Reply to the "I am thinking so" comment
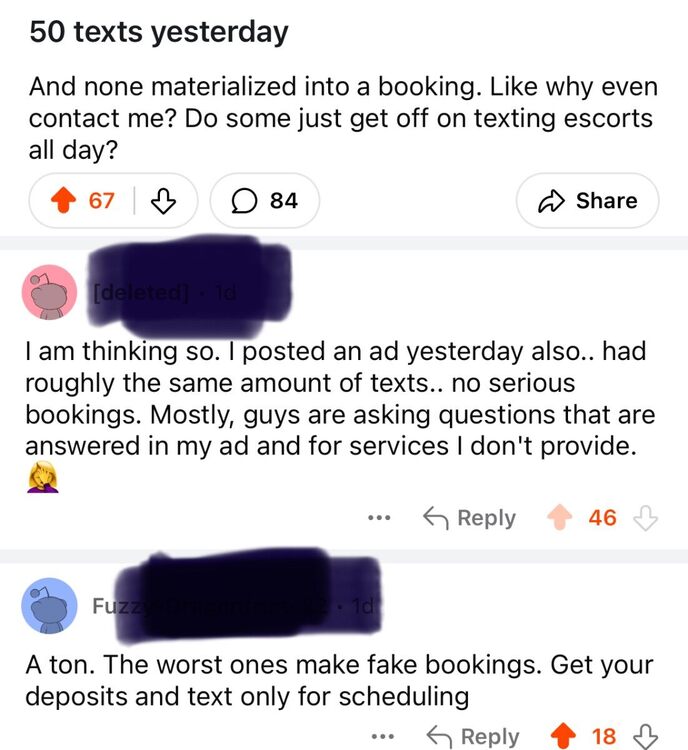The height and width of the screenshot is (750, 688). click(x=470, y=518)
